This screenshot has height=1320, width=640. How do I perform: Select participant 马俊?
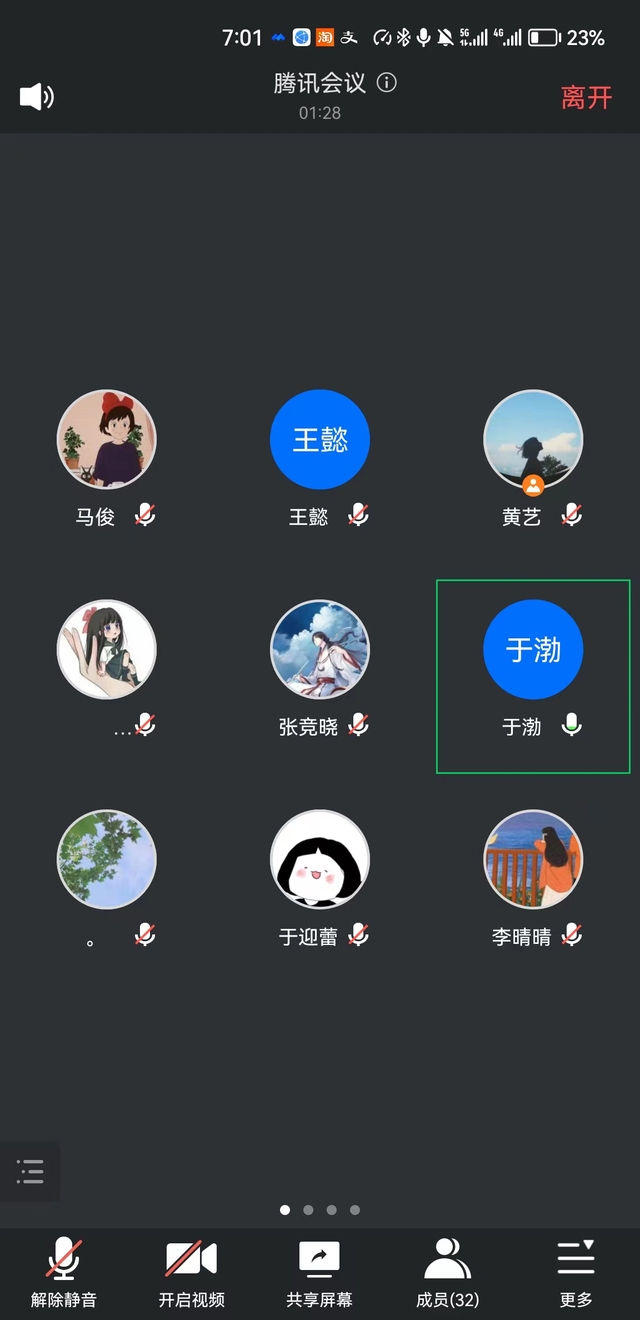click(x=106, y=440)
